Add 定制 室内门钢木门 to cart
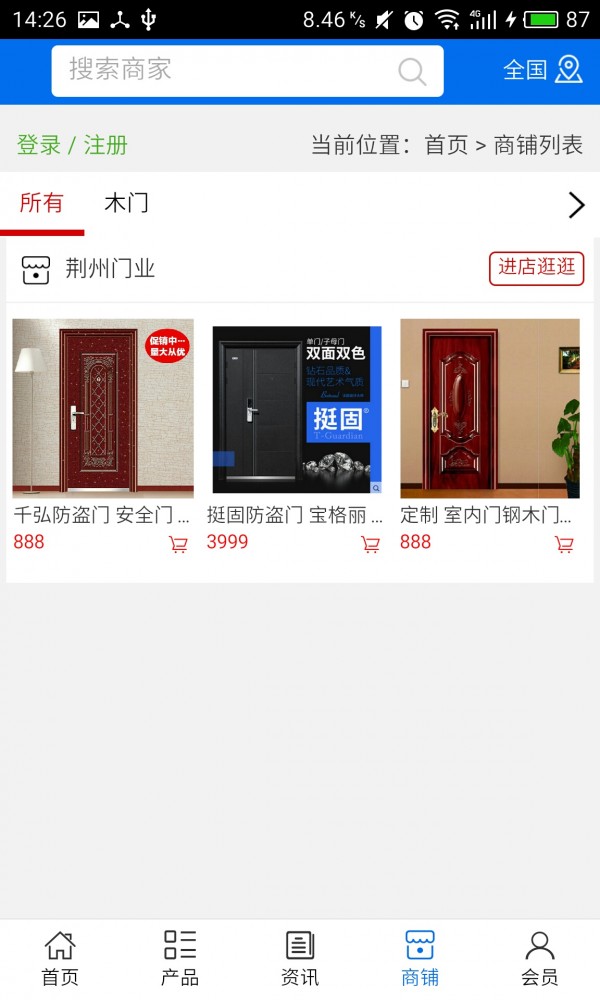The height and width of the screenshot is (1000, 600). coord(564,544)
